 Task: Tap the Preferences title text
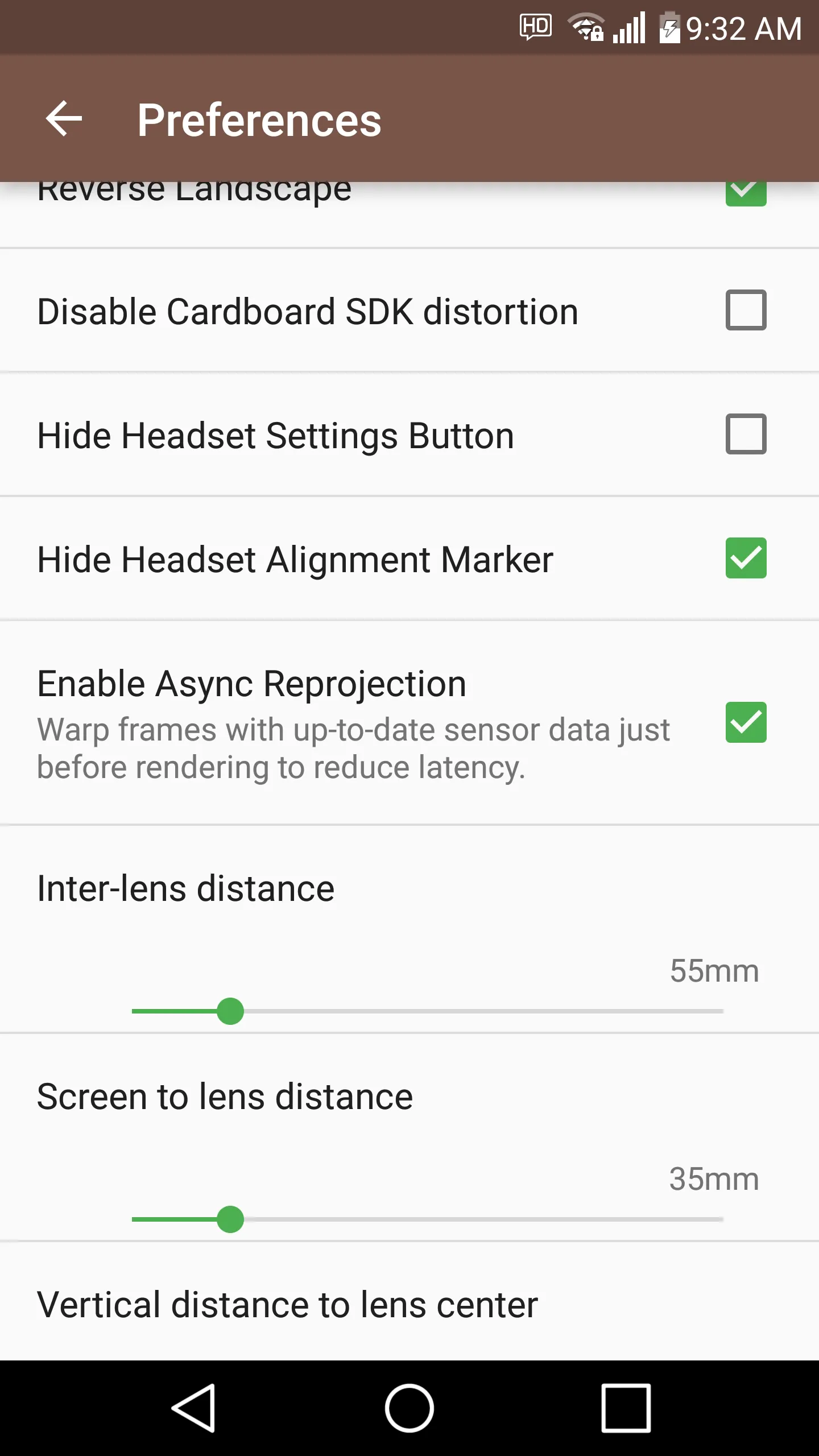coord(259,120)
